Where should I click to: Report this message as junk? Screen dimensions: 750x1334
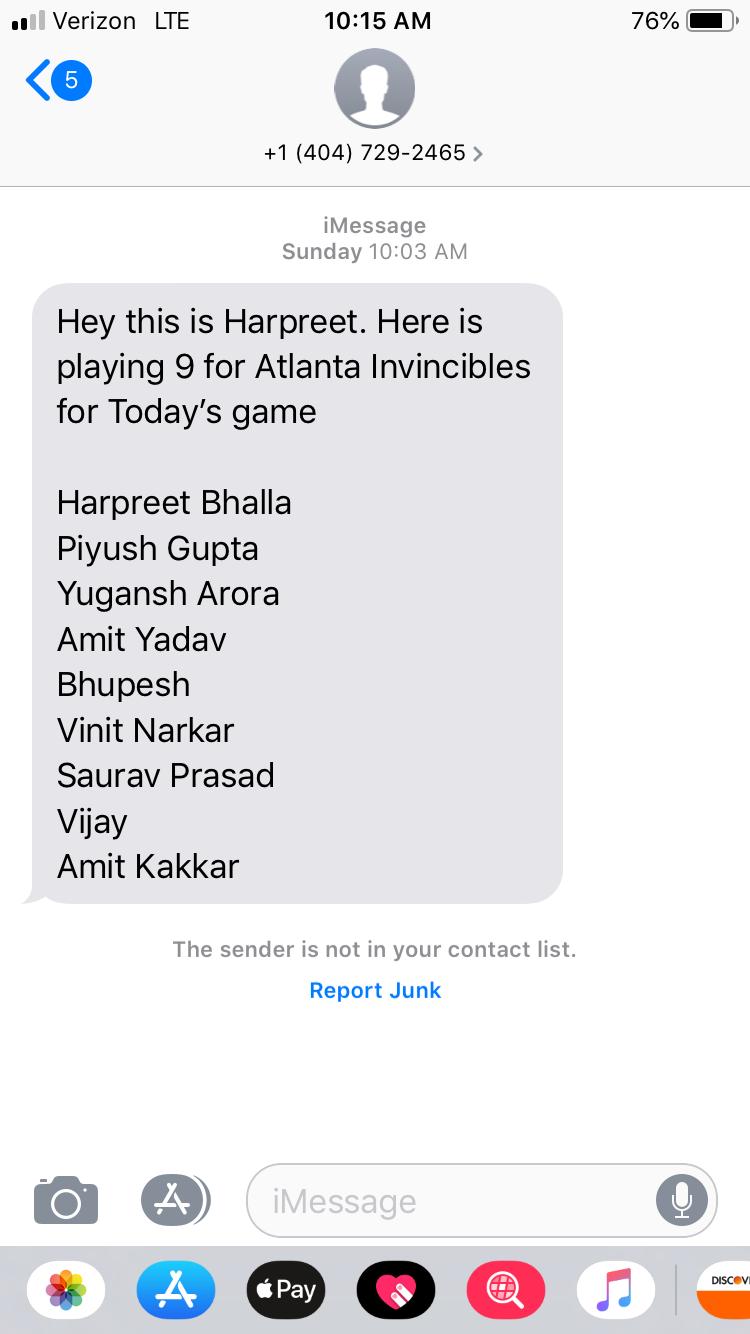375,990
